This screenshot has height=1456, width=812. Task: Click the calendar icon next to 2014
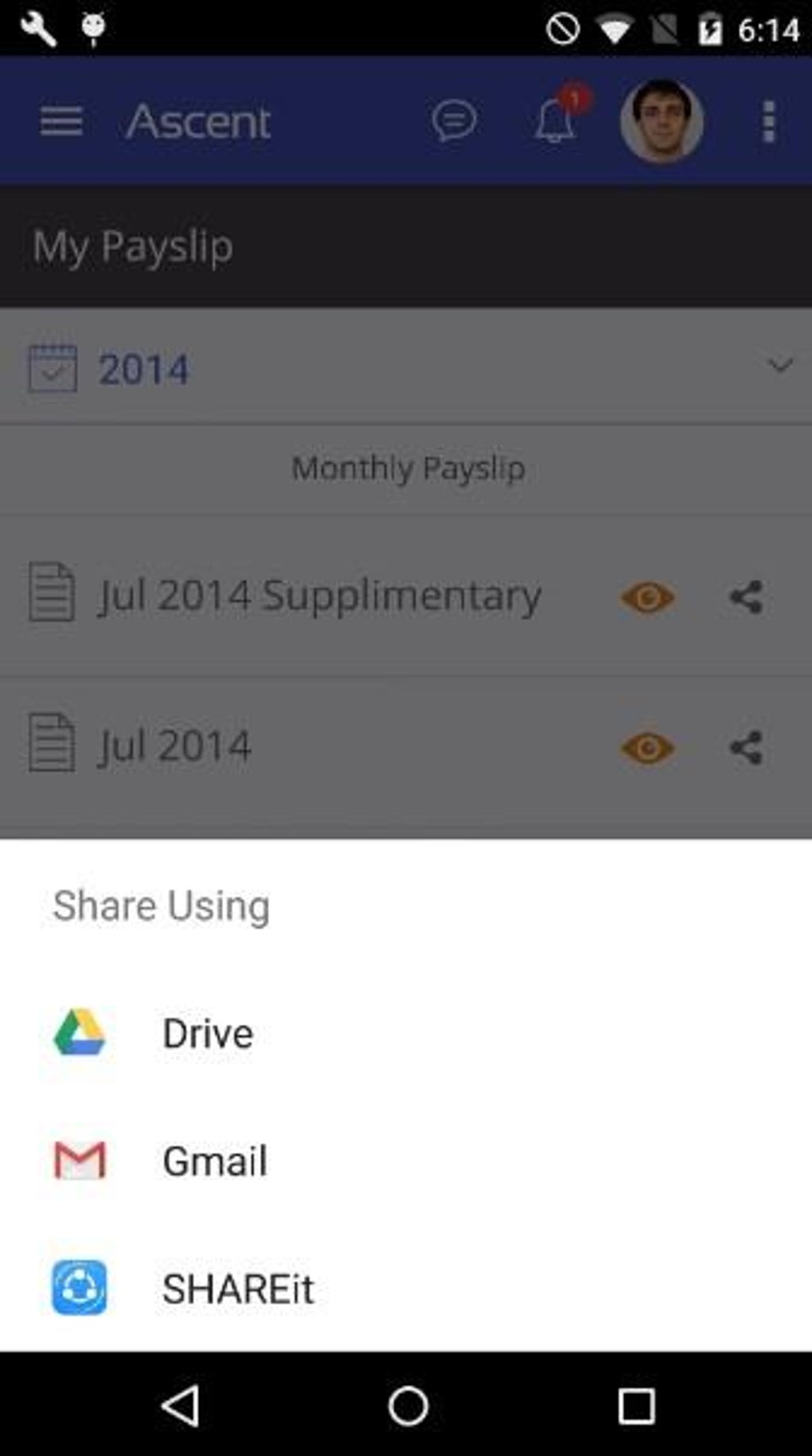(52, 367)
